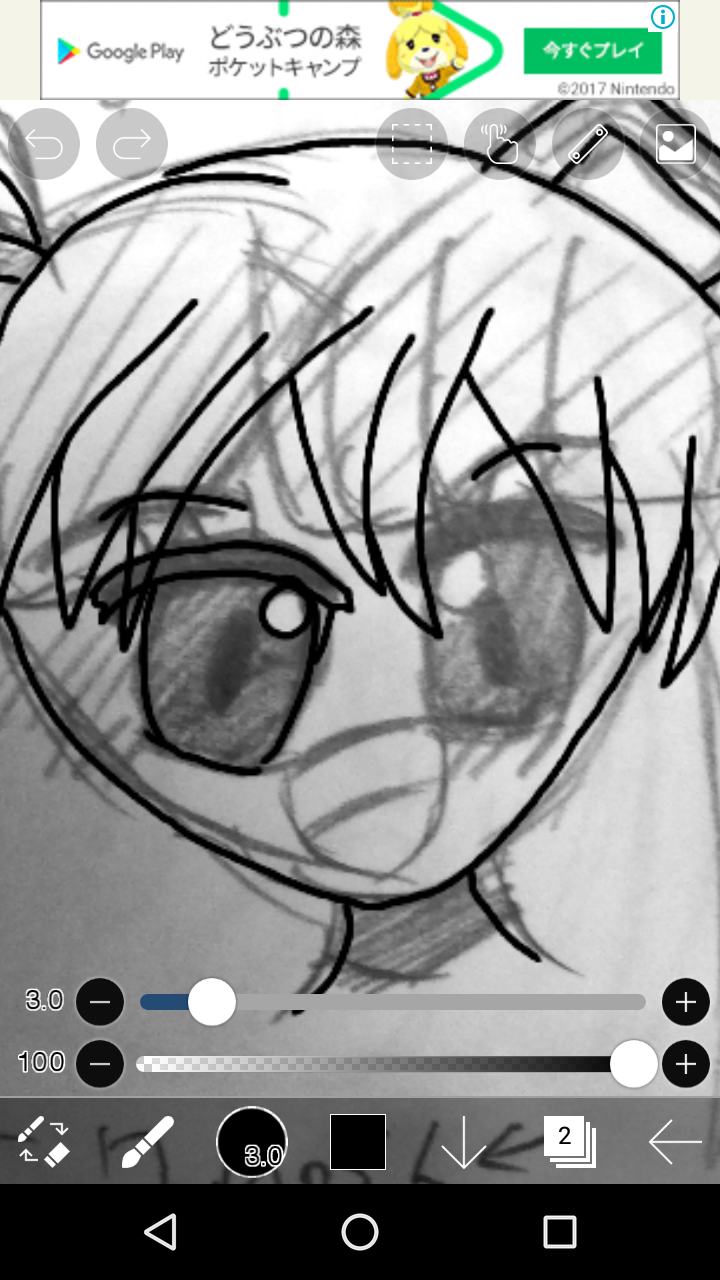720x1280 pixels.
Task: Open the selection area tool
Action: coord(412,144)
